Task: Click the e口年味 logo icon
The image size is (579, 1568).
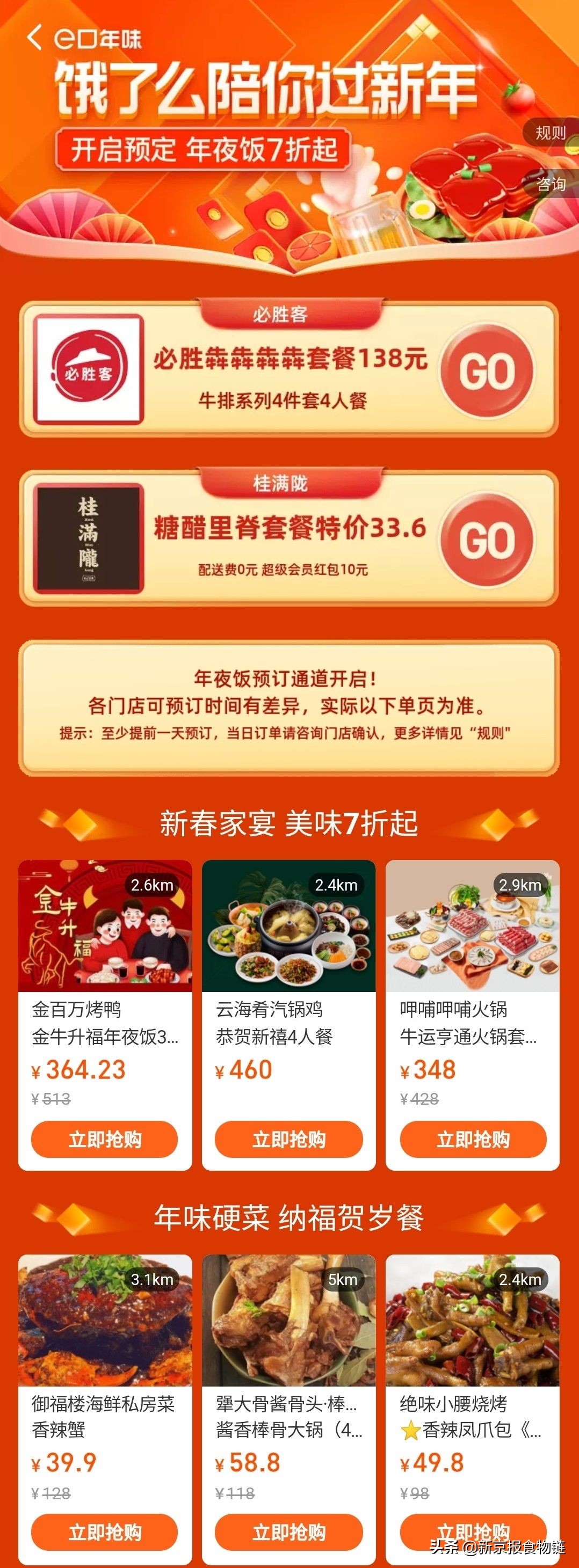Action: click(x=97, y=38)
